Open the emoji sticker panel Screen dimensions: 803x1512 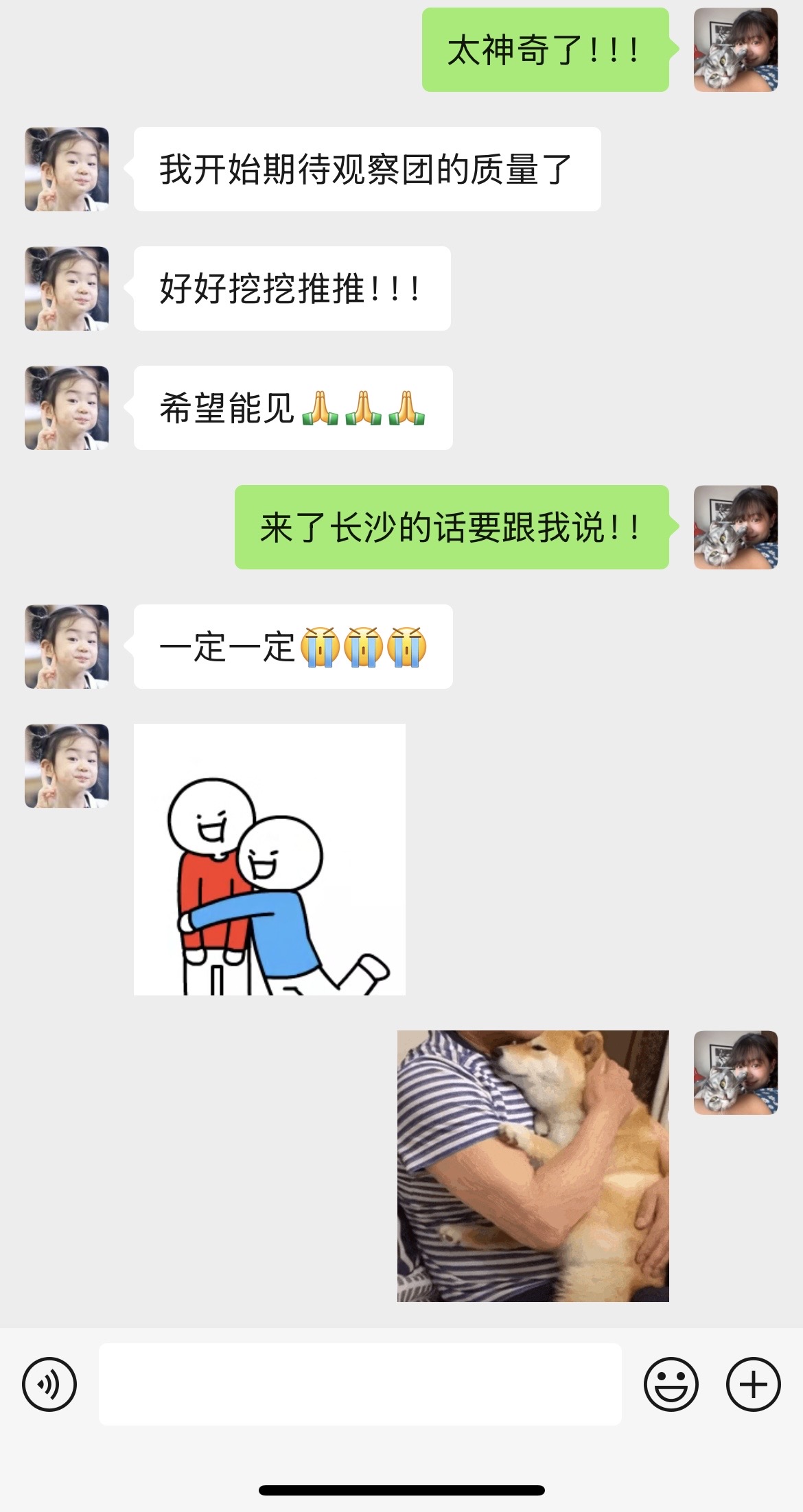point(671,1384)
